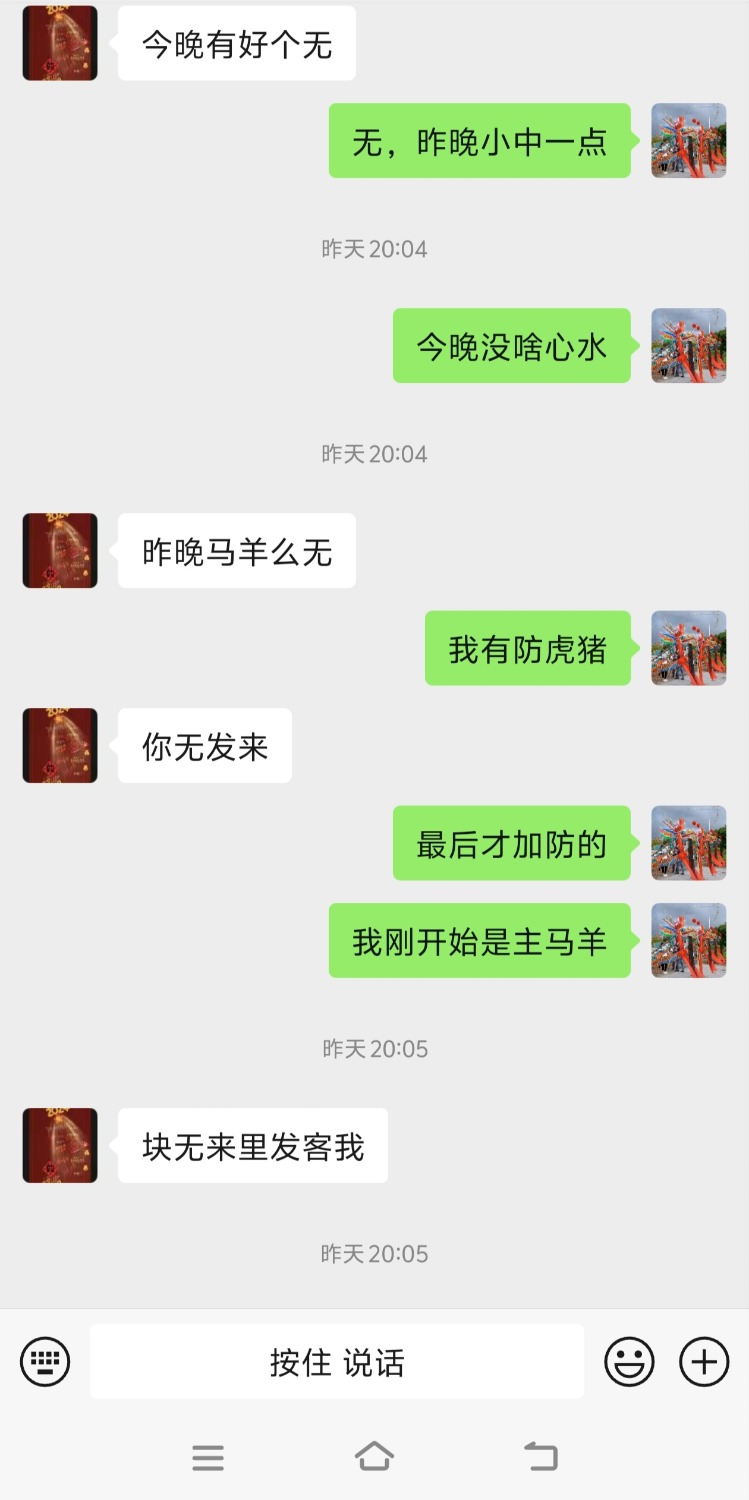Open the plus attachments menu
This screenshot has width=749, height=1500.
coord(704,1361)
